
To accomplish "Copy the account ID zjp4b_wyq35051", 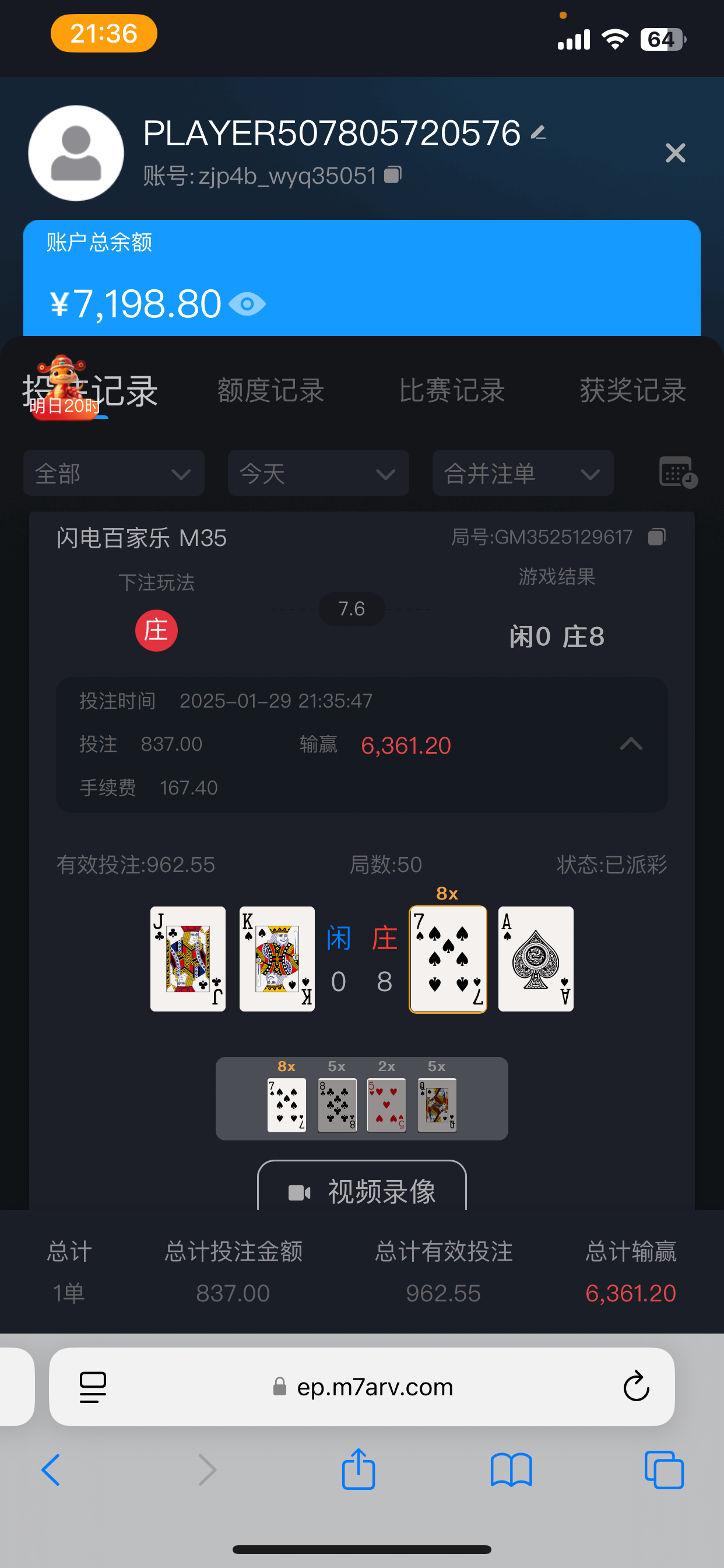I will click(x=392, y=176).
